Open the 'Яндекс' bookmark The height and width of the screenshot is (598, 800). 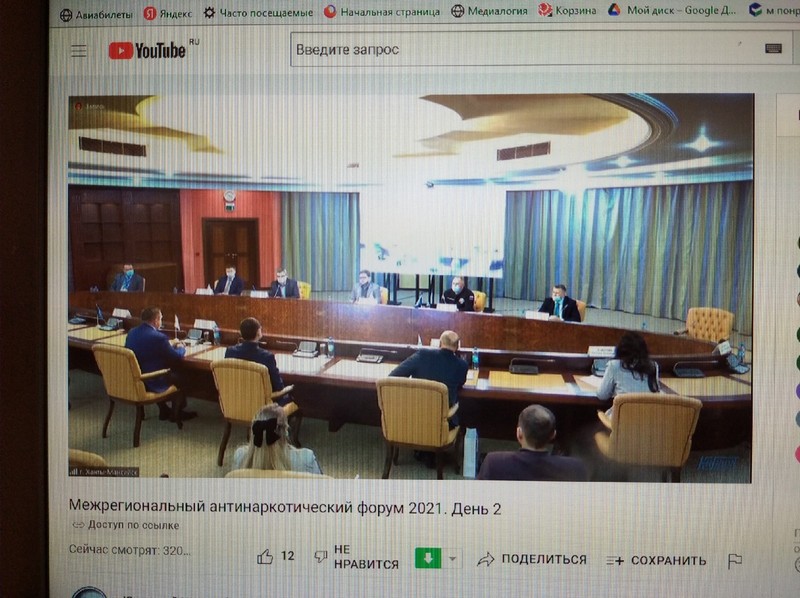pyautogui.click(x=167, y=12)
